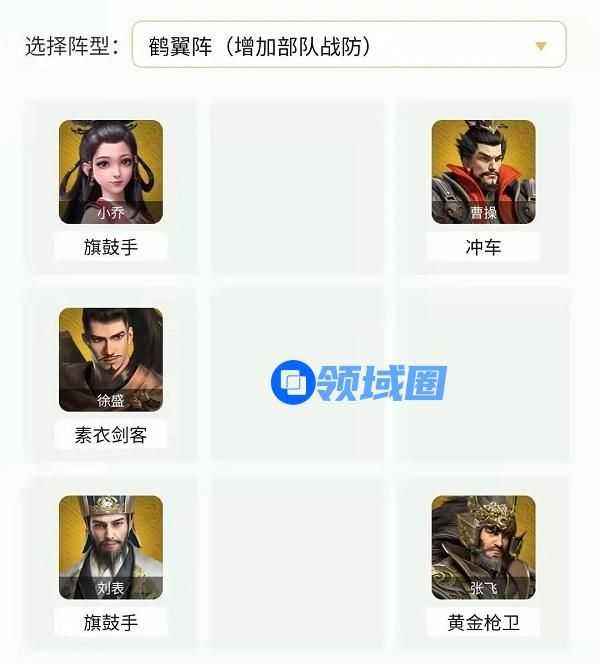Tap the 曹操 hero portrait
Viewport: 600px width, 665px height.
[x=483, y=171]
